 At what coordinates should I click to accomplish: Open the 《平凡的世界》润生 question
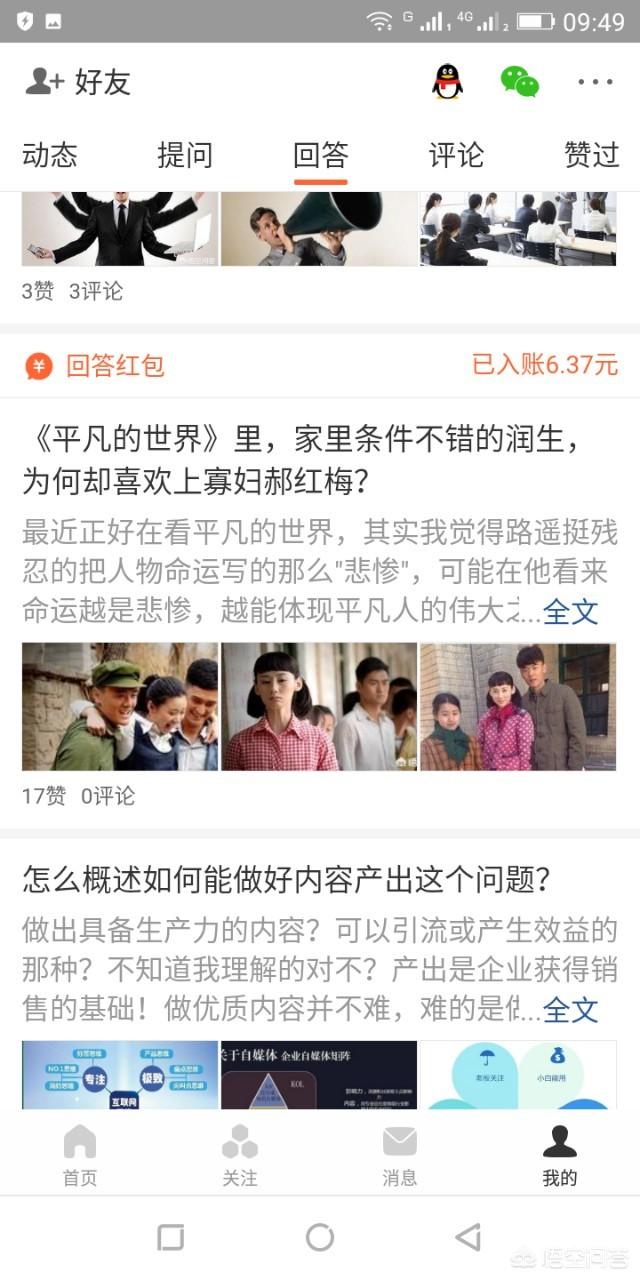point(300,460)
